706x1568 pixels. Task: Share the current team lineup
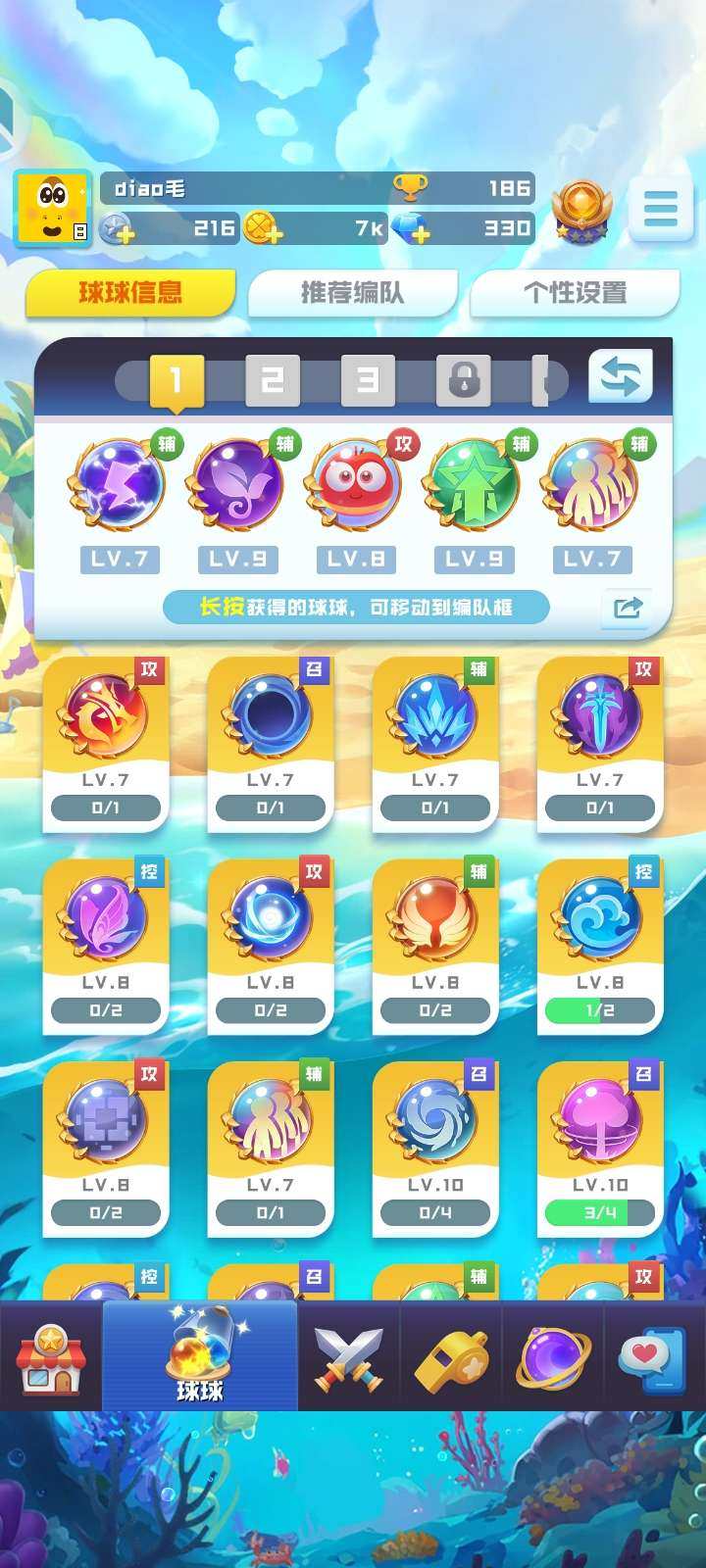[x=627, y=608]
